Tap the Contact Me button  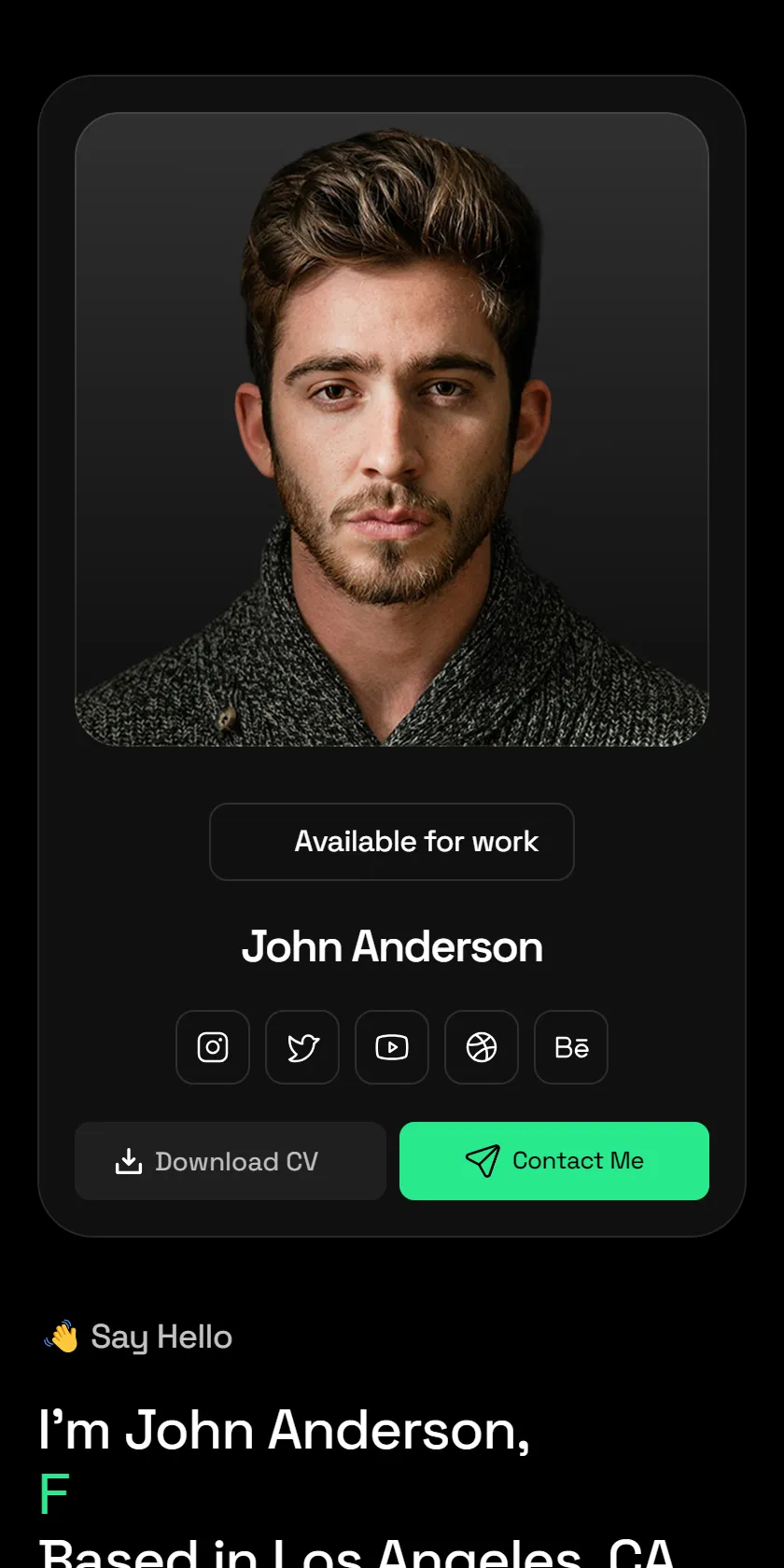(554, 1161)
